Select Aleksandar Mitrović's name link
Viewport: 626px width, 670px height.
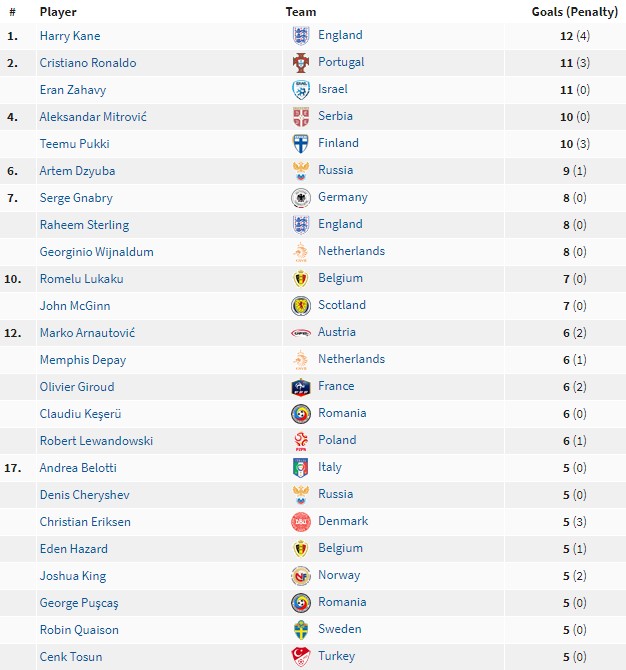coord(93,117)
